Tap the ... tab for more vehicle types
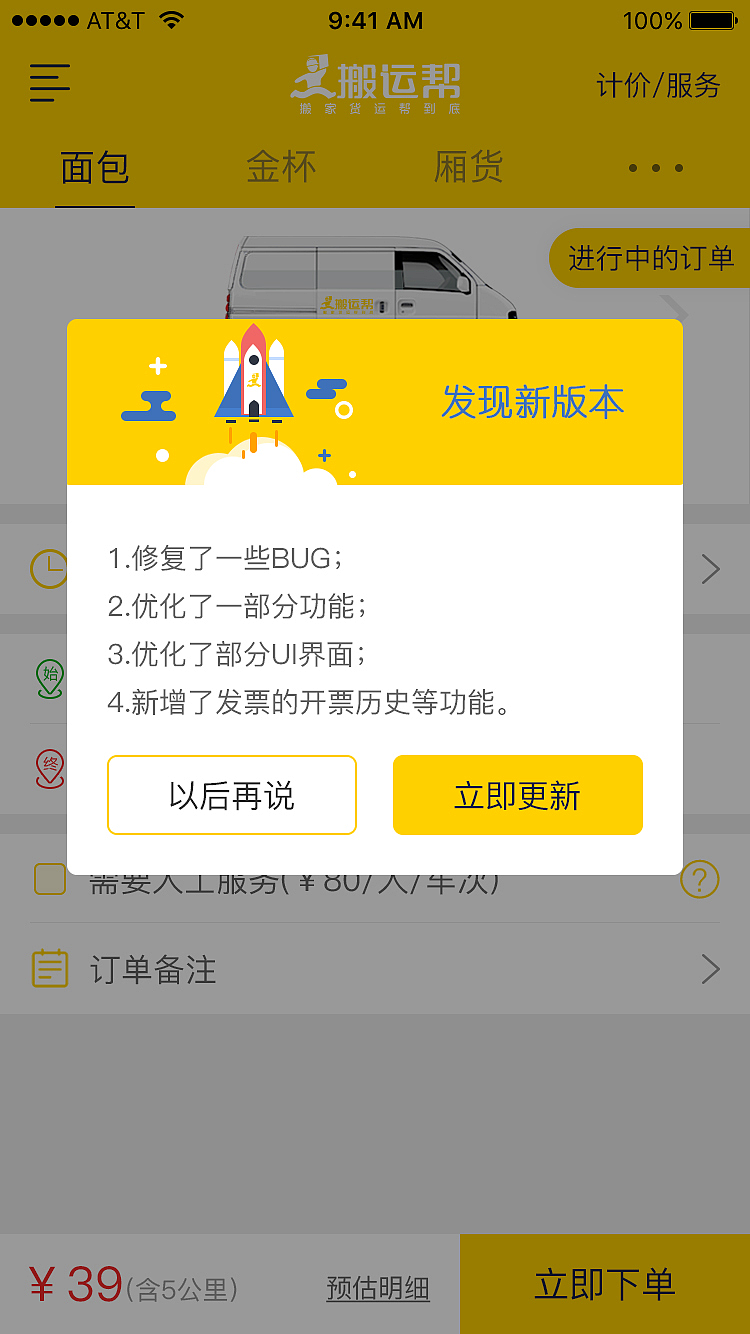Viewport: 750px width, 1334px height. click(655, 168)
